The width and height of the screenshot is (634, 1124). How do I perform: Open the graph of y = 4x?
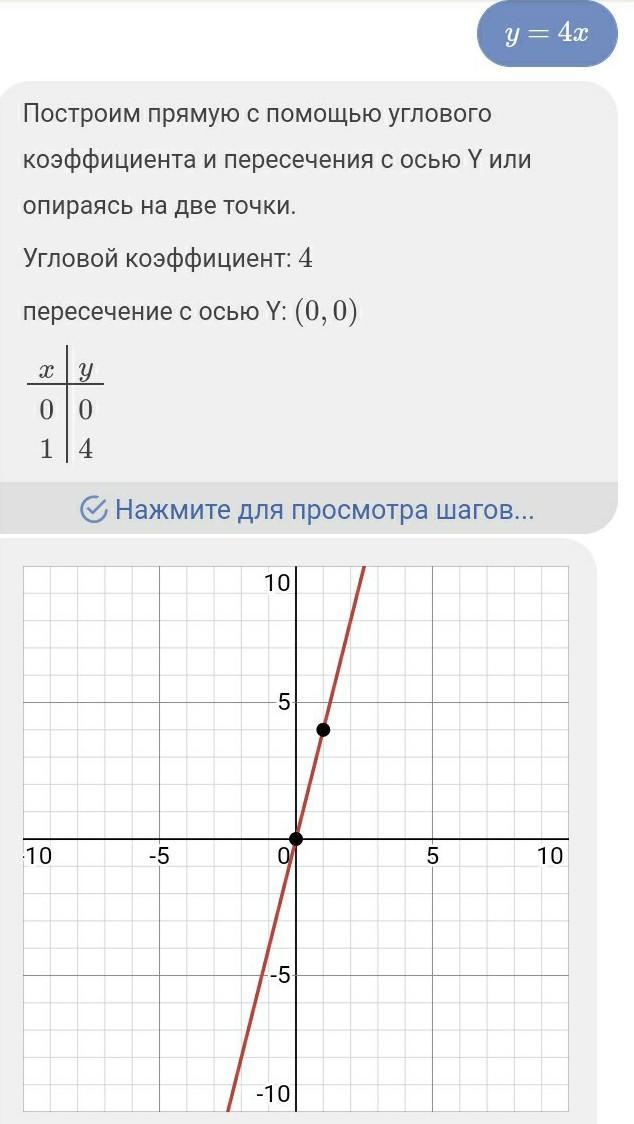point(296,838)
